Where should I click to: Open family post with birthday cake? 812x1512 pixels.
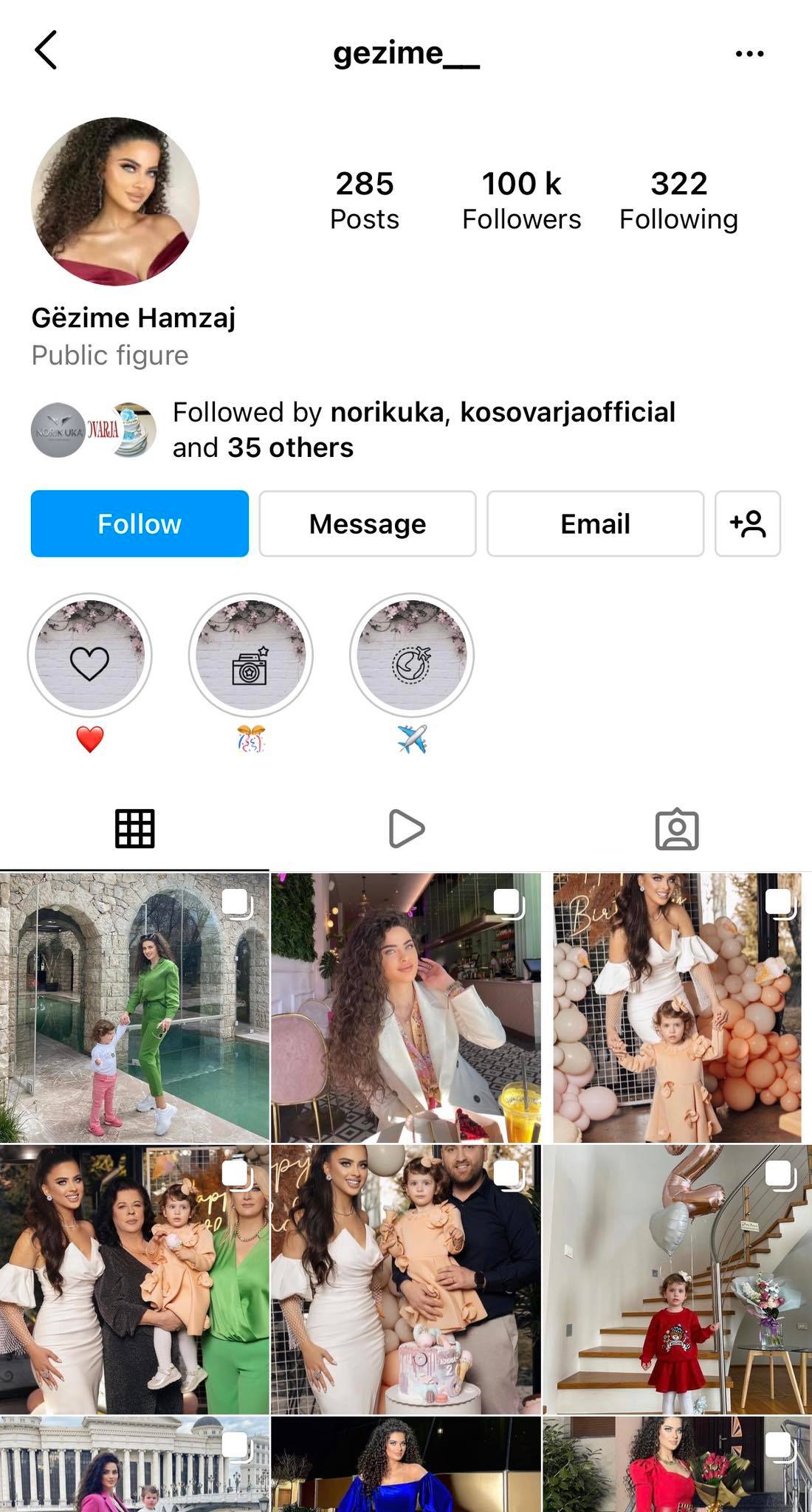tap(405, 1279)
